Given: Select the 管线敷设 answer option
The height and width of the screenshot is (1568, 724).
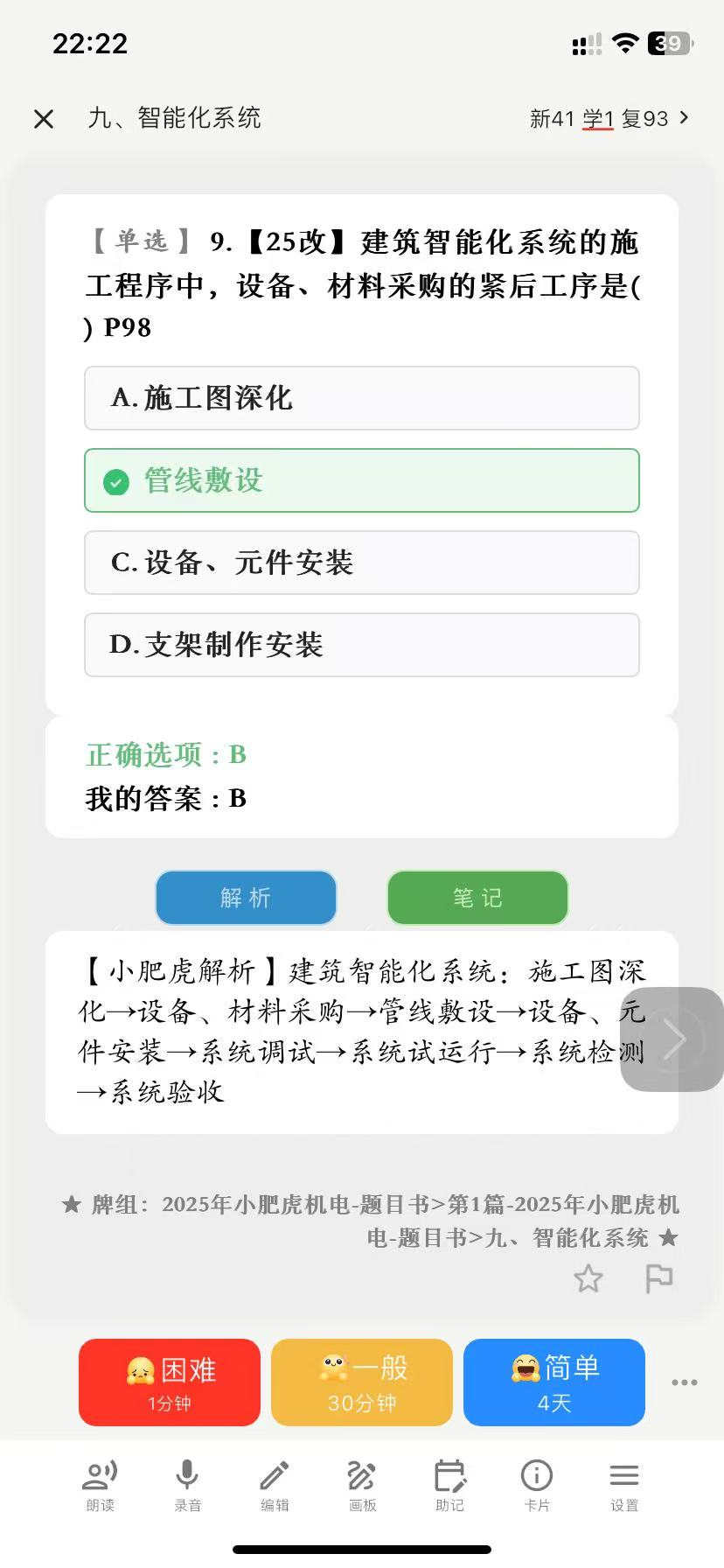Looking at the screenshot, I should point(362,480).
